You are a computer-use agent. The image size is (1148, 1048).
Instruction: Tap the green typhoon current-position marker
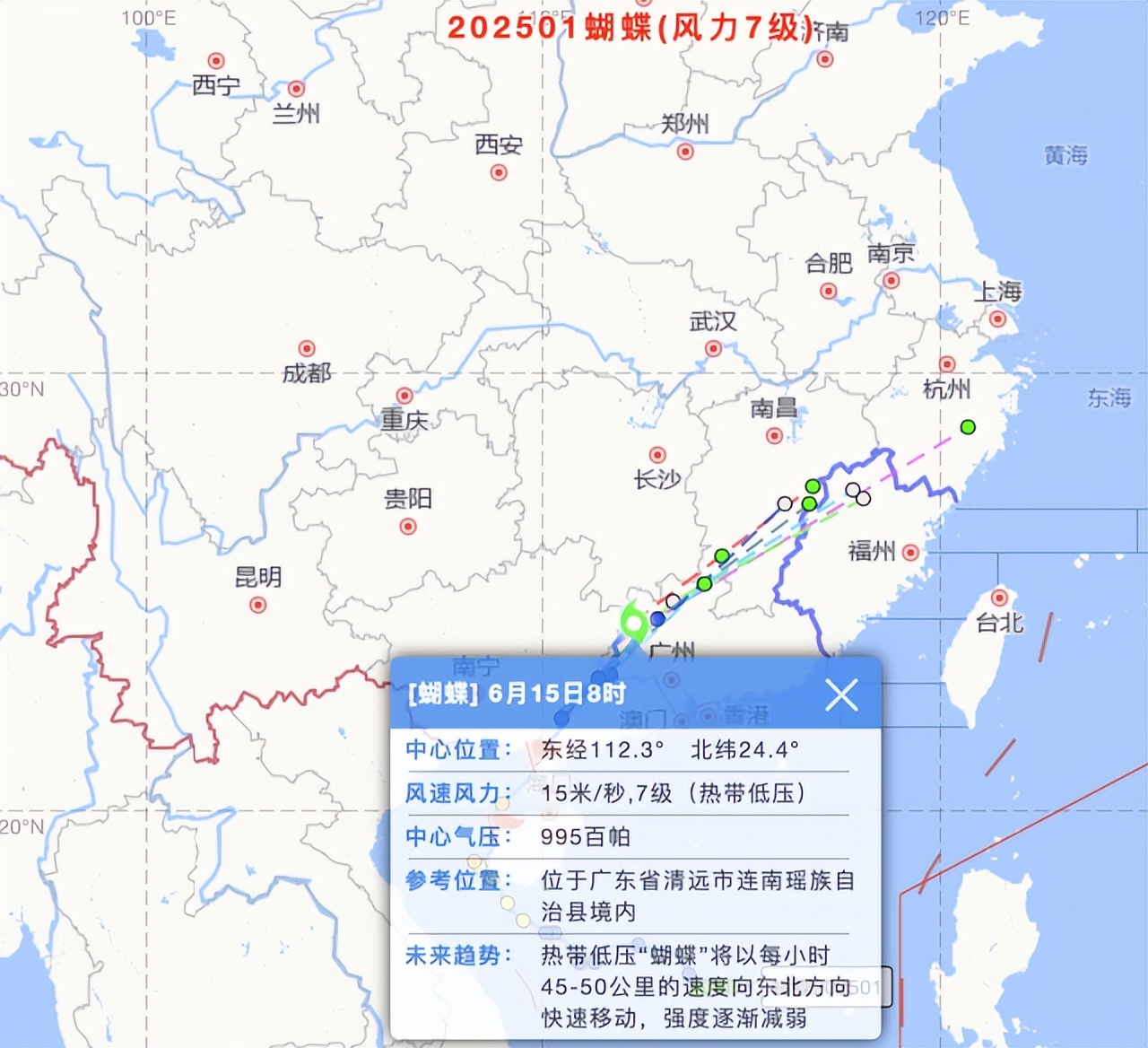point(634,622)
